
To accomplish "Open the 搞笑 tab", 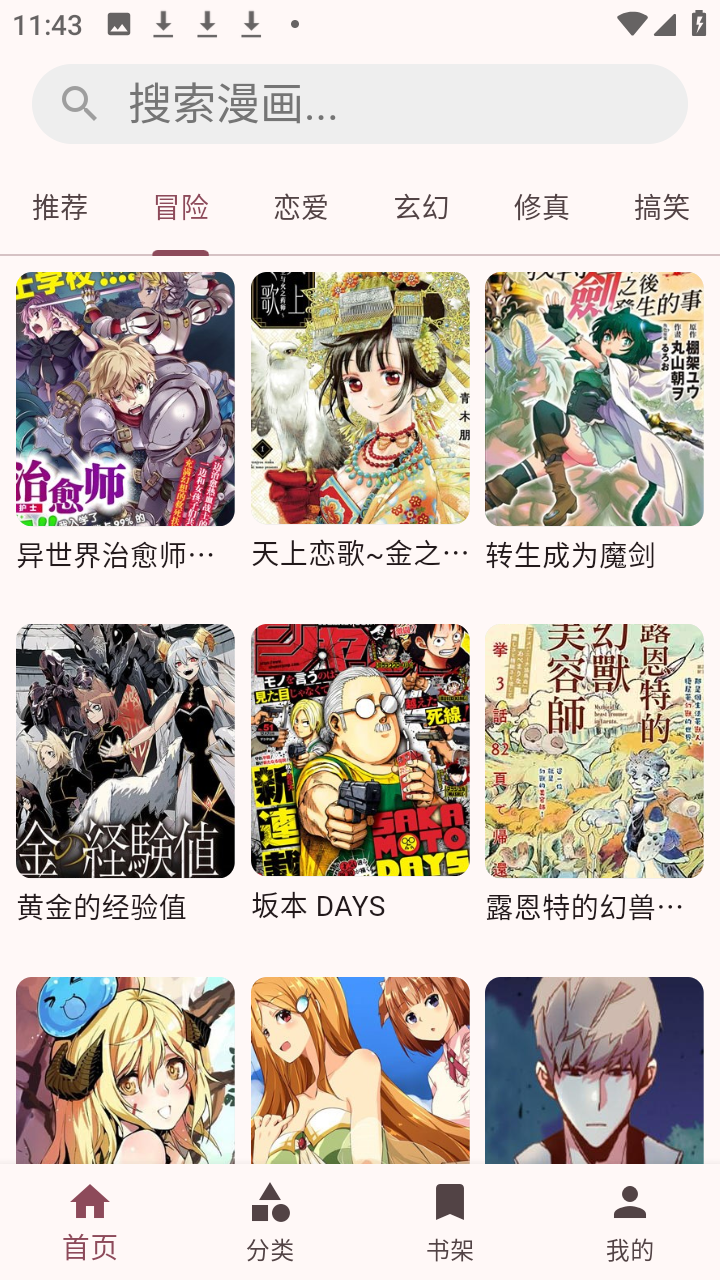I will [x=661, y=207].
